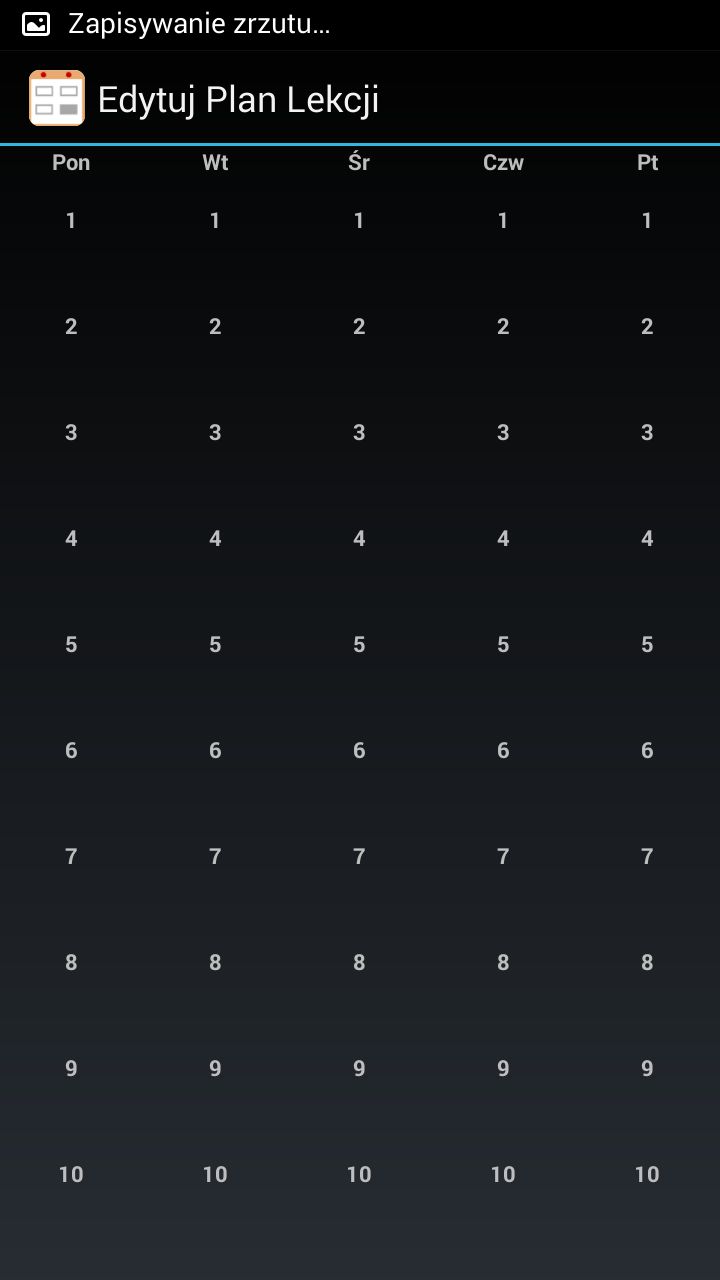The image size is (720, 1280).
Task: Edit lesson slot 10 under Pt
Action: (647, 1175)
